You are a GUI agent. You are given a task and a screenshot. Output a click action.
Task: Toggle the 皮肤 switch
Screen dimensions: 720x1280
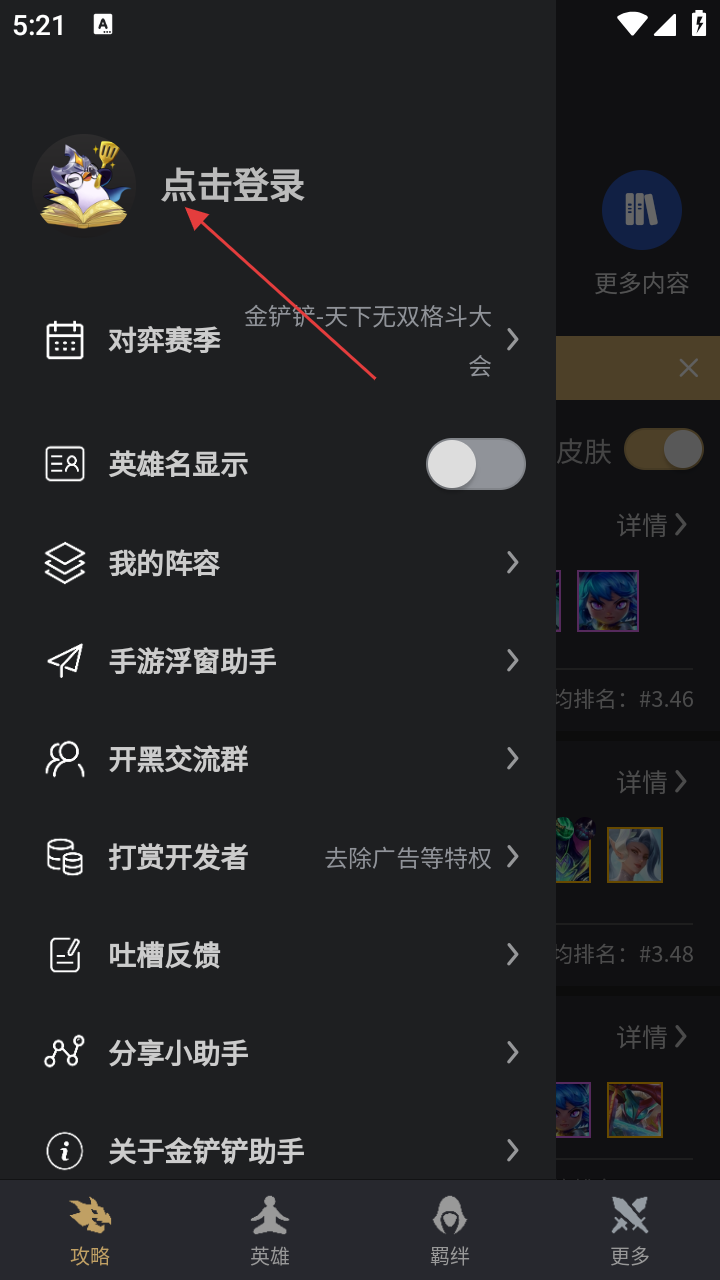(664, 450)
